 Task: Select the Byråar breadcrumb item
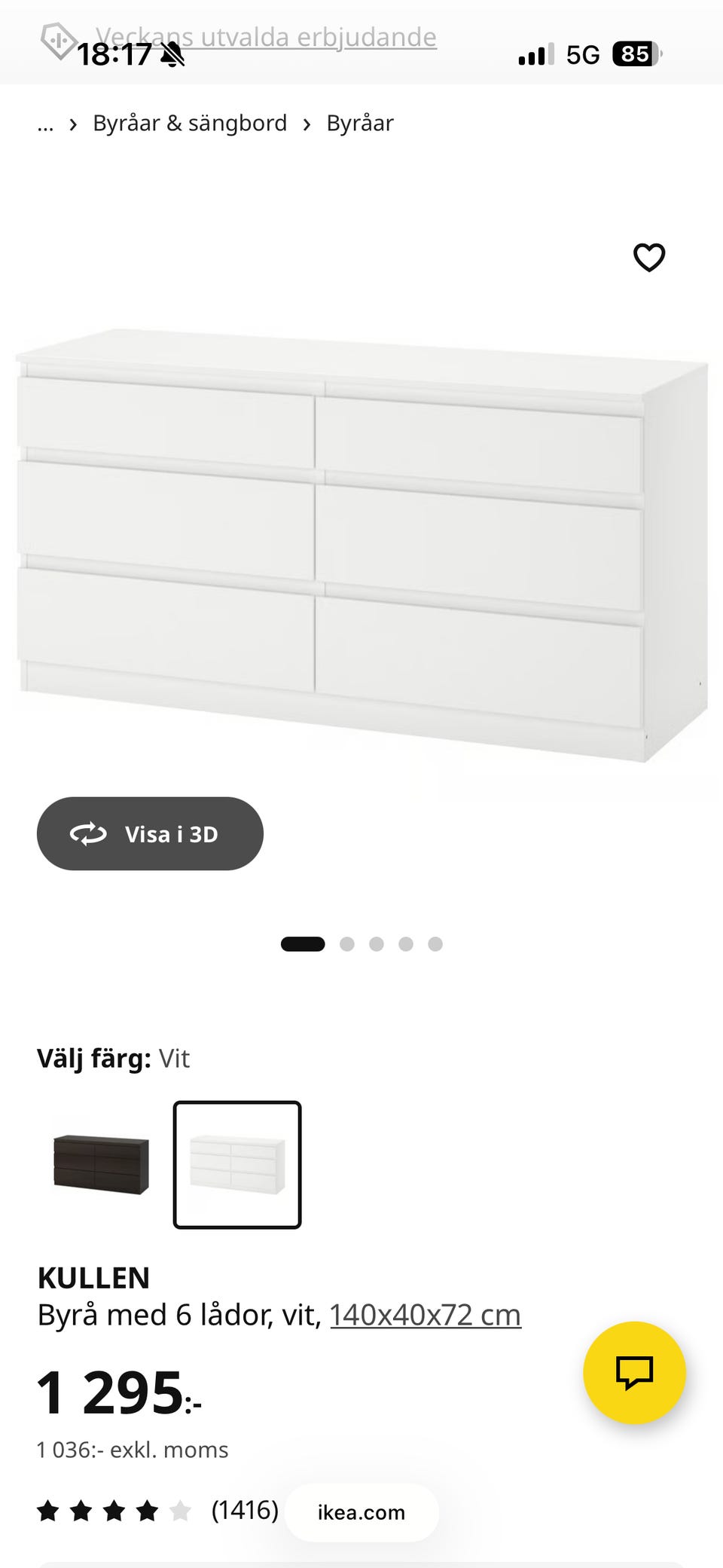tap(358, 123)
